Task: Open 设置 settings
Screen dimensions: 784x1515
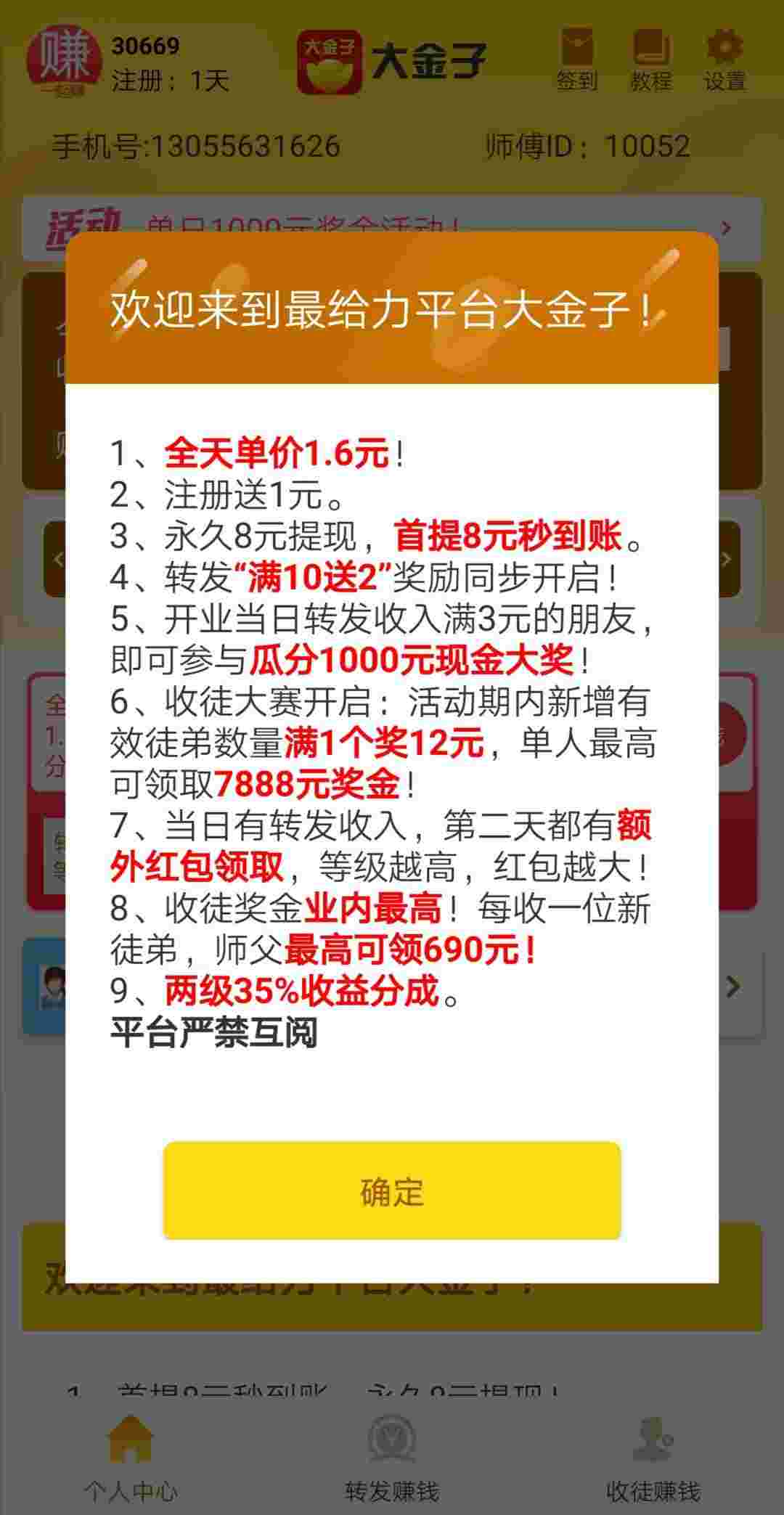Action: tap(724, 60)
